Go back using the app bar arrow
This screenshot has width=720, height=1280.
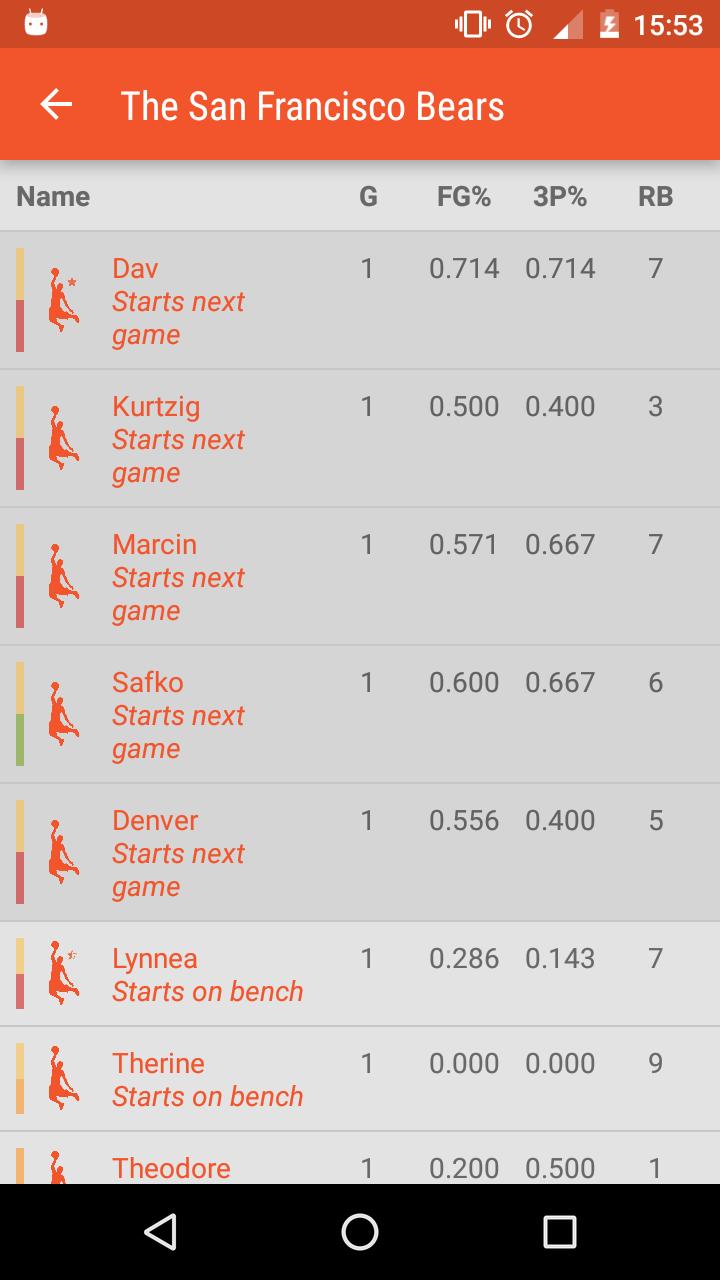pyautogui.click(x=56, y=104)
